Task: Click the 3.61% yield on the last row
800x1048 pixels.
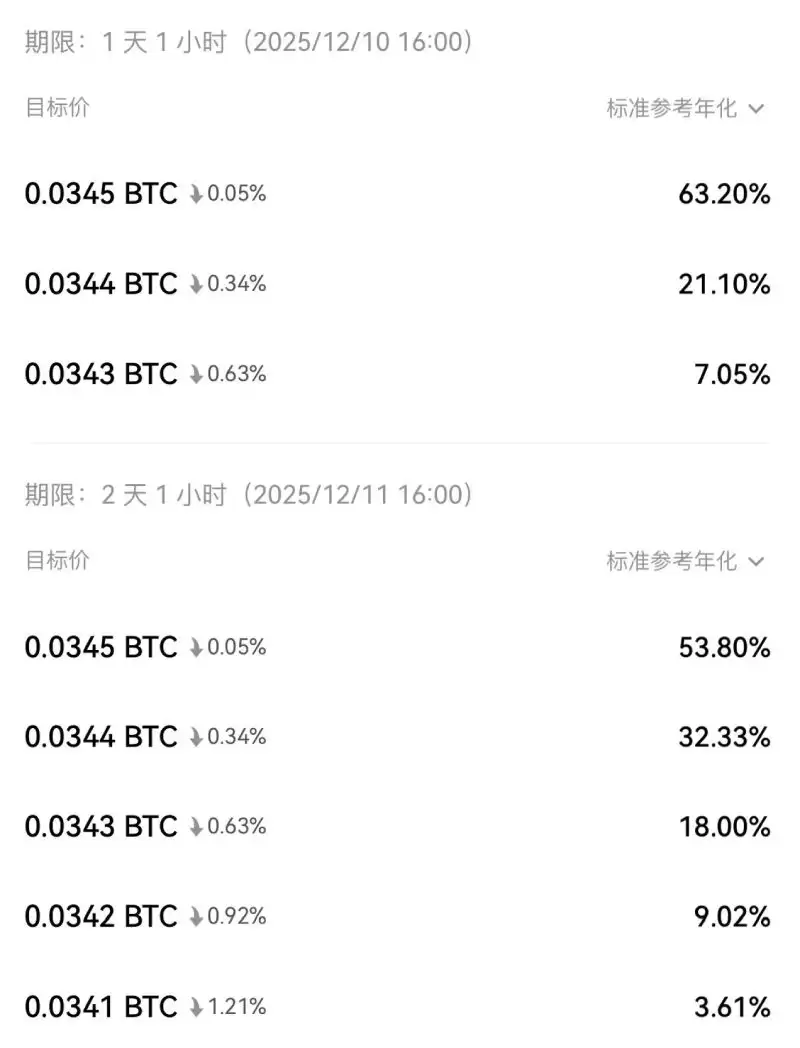Action: pyautogui.click(x=733, y=1006)
